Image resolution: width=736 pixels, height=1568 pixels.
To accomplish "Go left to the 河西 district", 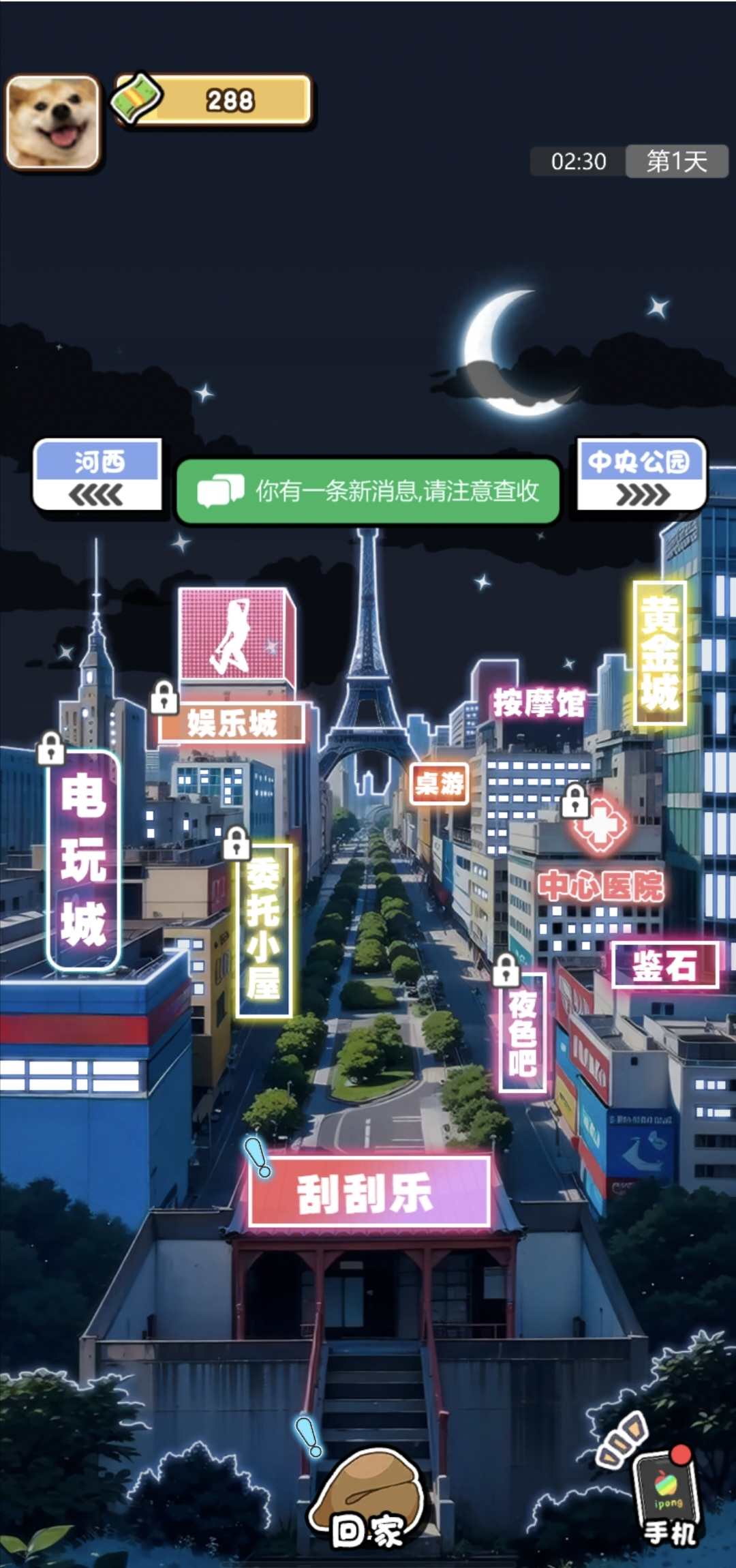I will [97, 475].
